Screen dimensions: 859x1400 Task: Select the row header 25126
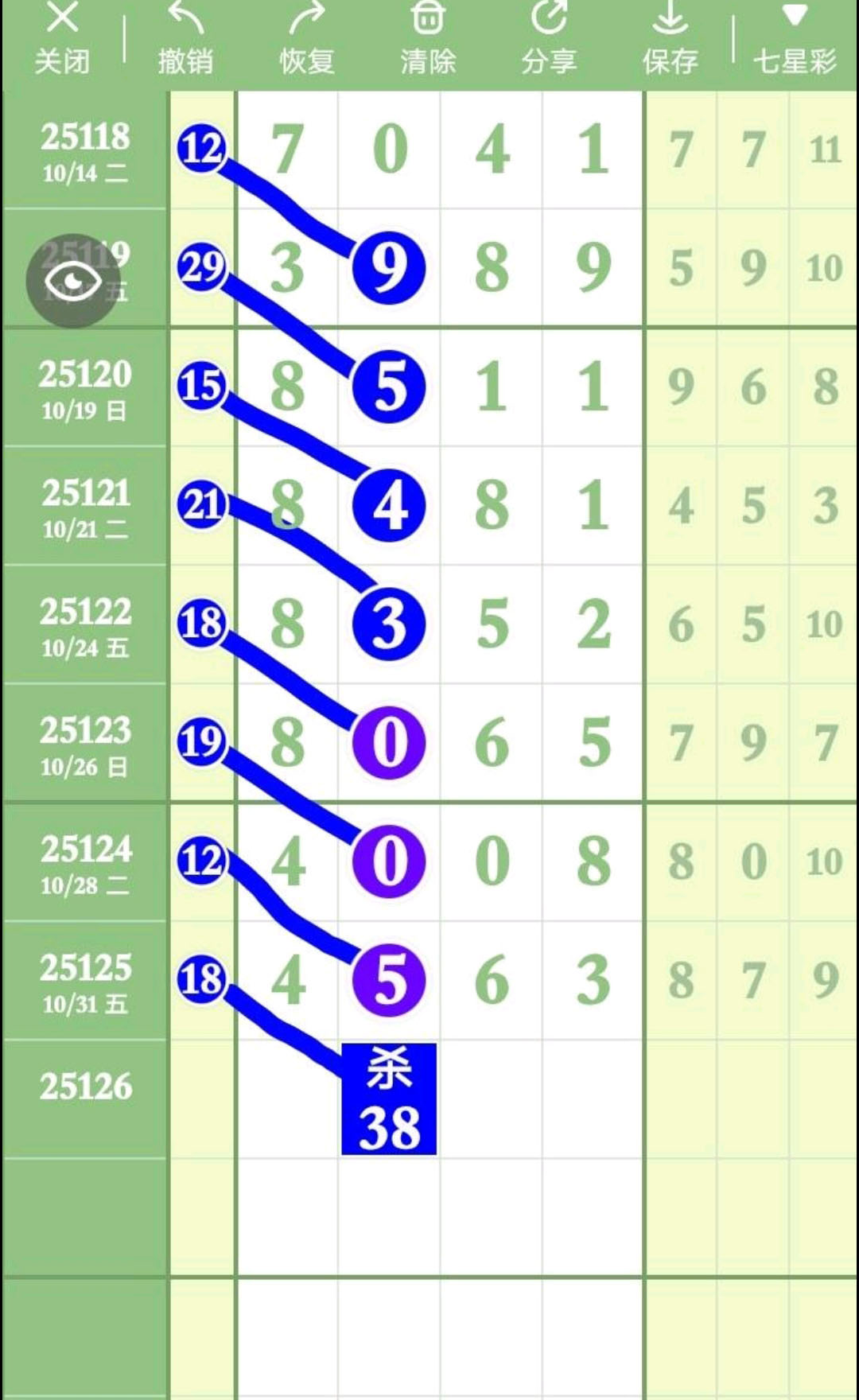pyautogui.click(x=85, y=1086)
